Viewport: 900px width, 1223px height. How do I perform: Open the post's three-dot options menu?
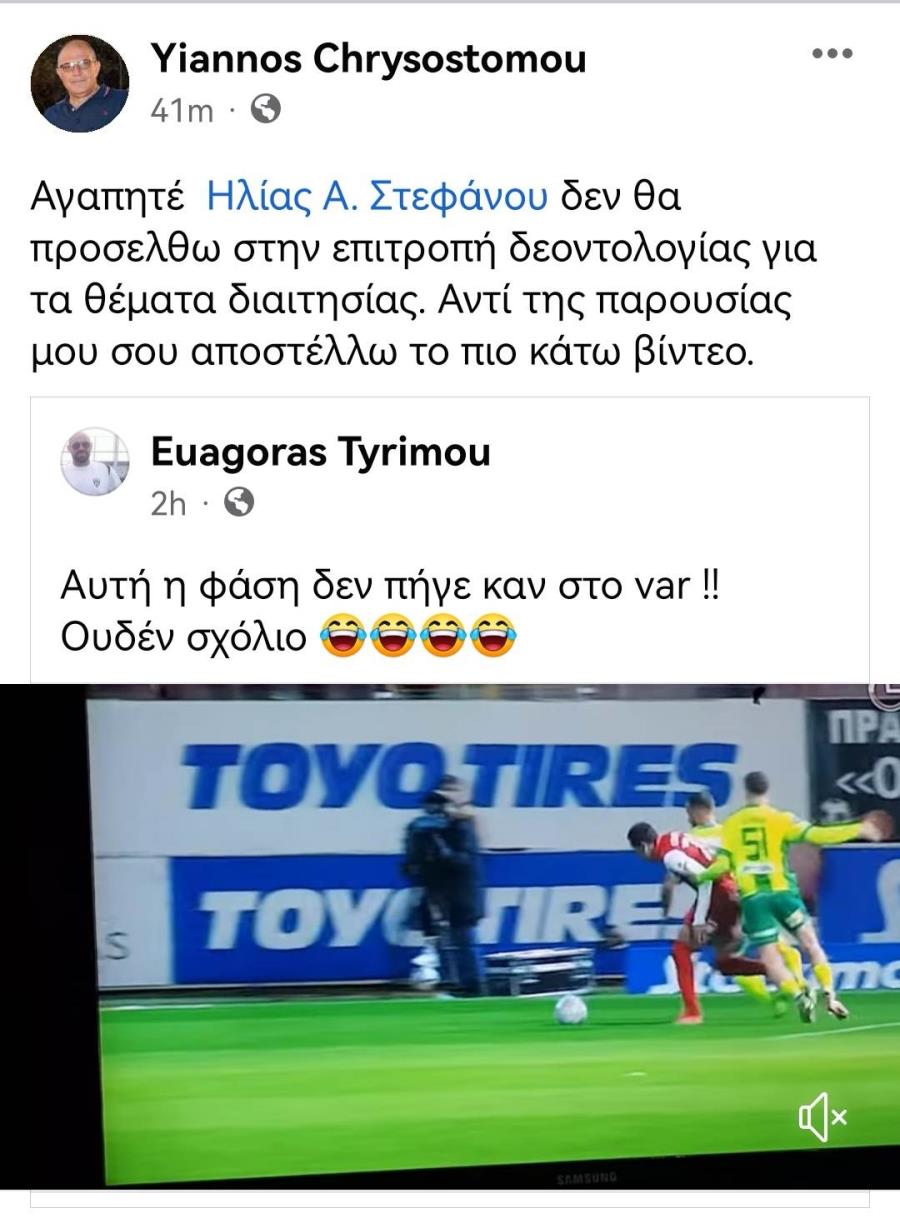(831, 54)
